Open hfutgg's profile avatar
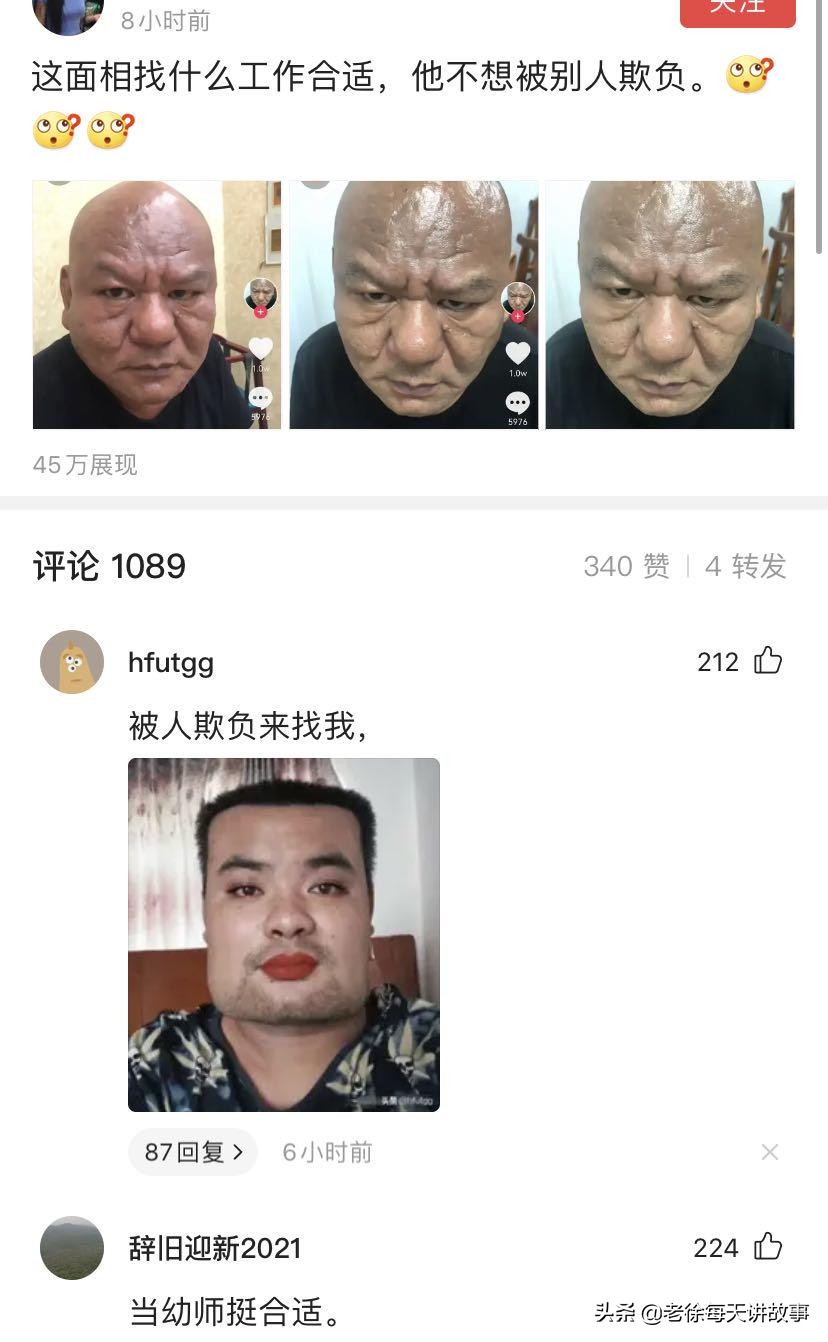 tap(72, 662)
